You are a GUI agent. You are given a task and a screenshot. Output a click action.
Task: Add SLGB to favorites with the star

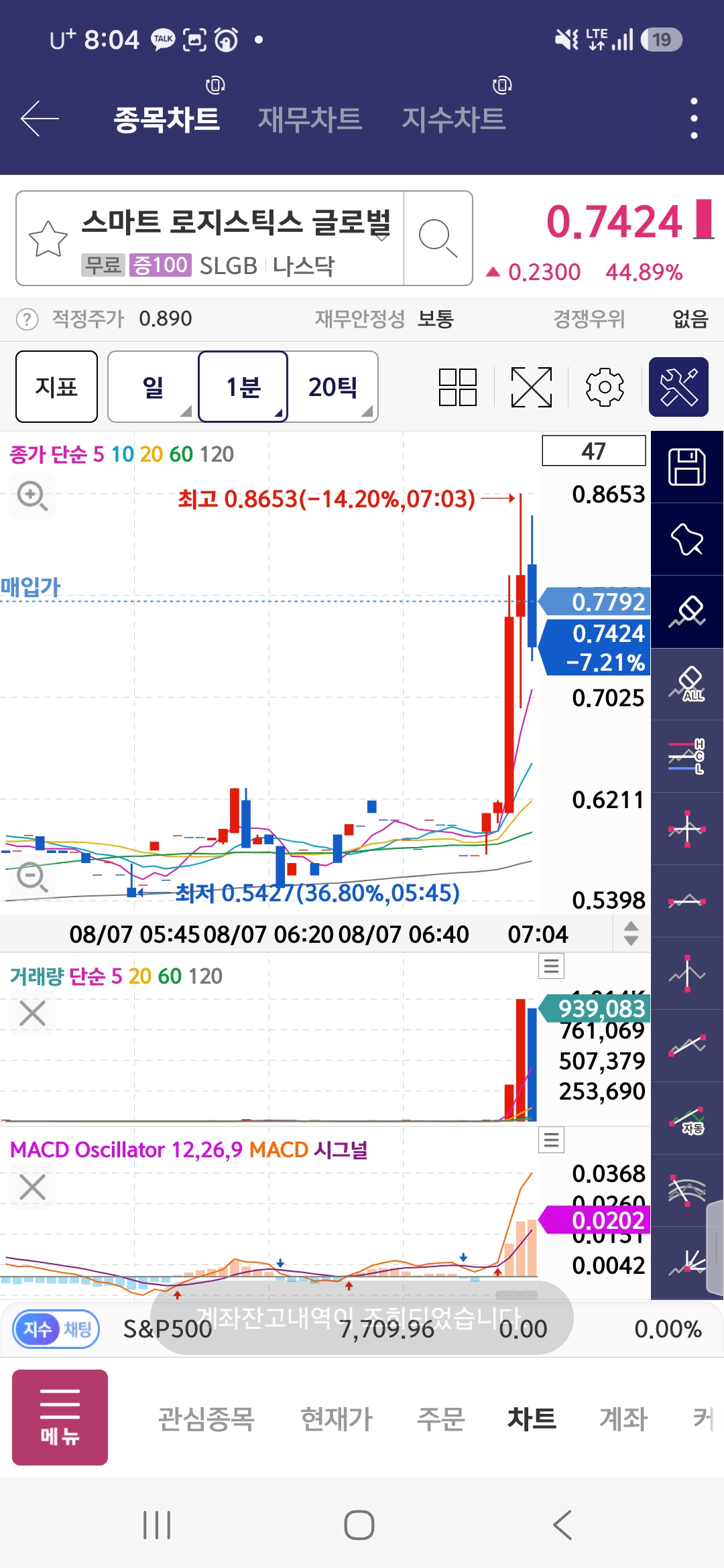point(48,239)
